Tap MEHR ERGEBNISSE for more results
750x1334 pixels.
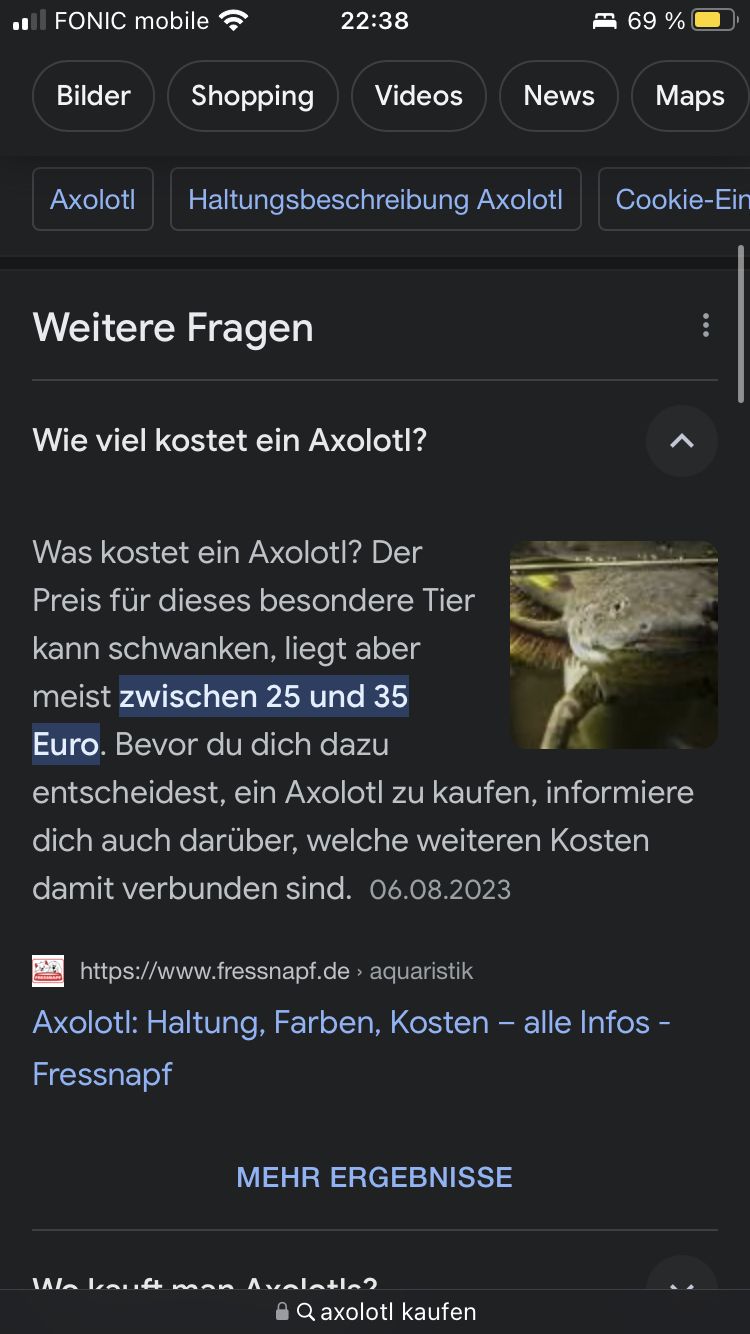(374, 1177)
